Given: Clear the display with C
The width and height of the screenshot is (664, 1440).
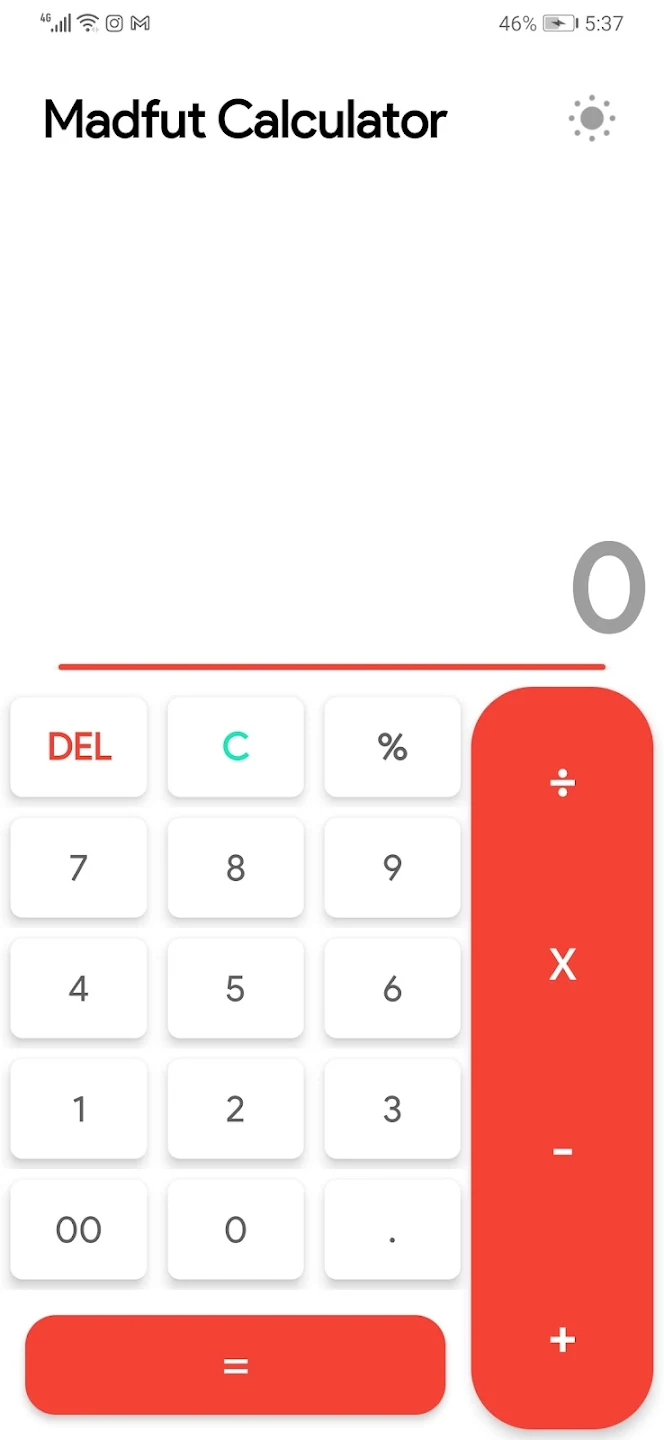Looking at the screenshot, I should [235, 747].
